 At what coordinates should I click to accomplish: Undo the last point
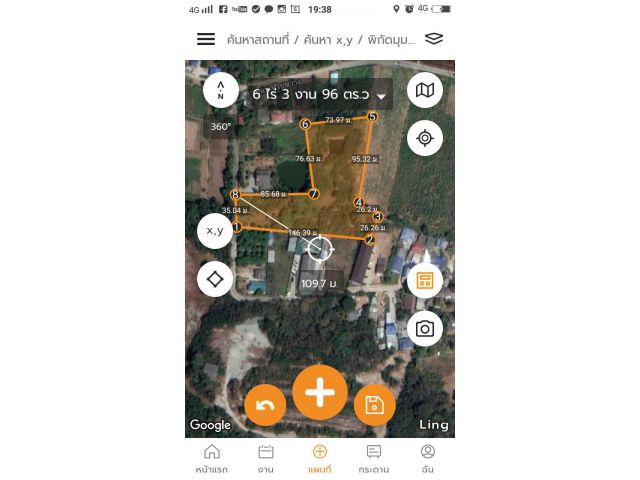click(265, 405)
